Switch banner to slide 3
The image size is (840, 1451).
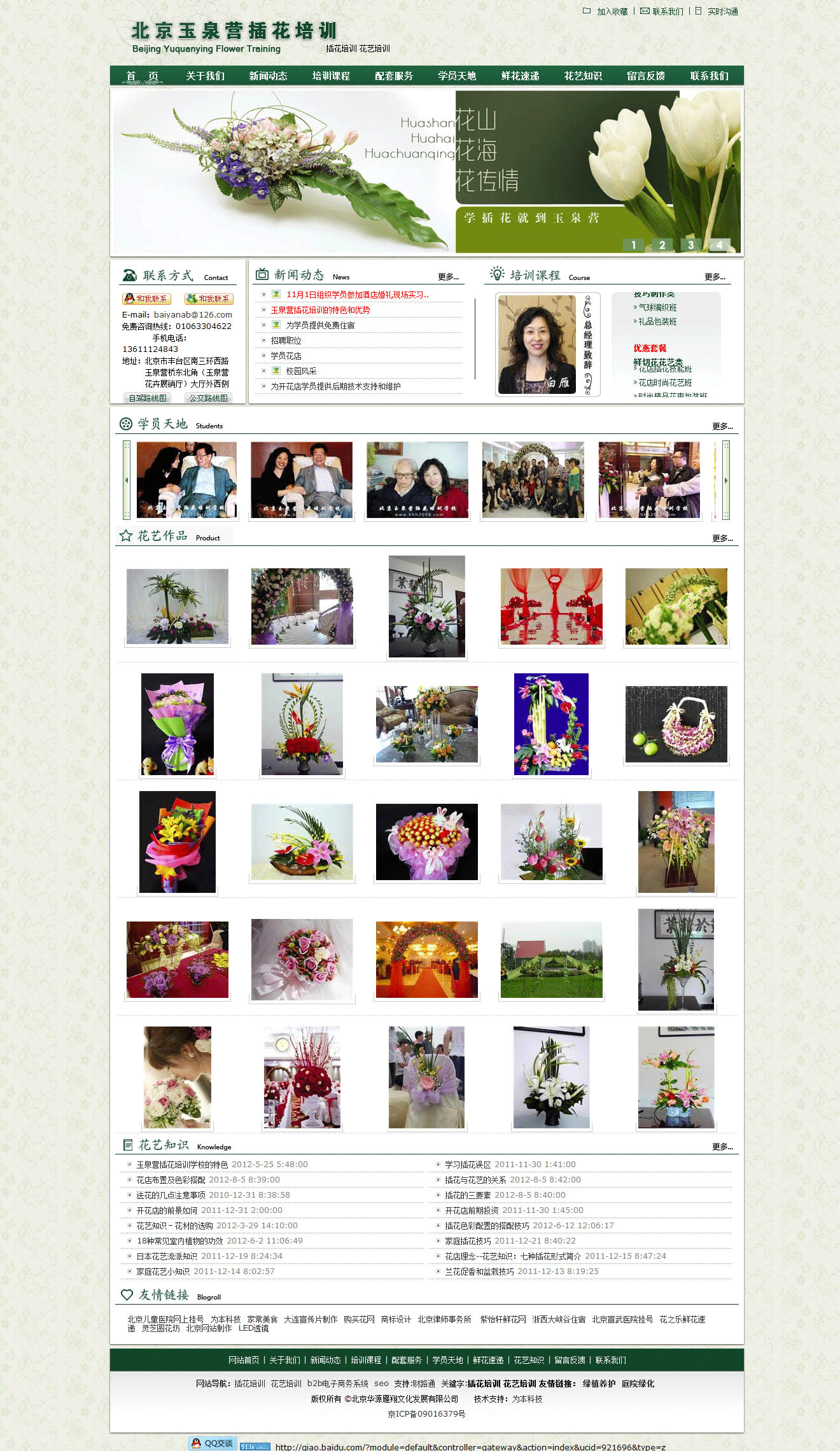pyautogui.click(x=690, y=244)
